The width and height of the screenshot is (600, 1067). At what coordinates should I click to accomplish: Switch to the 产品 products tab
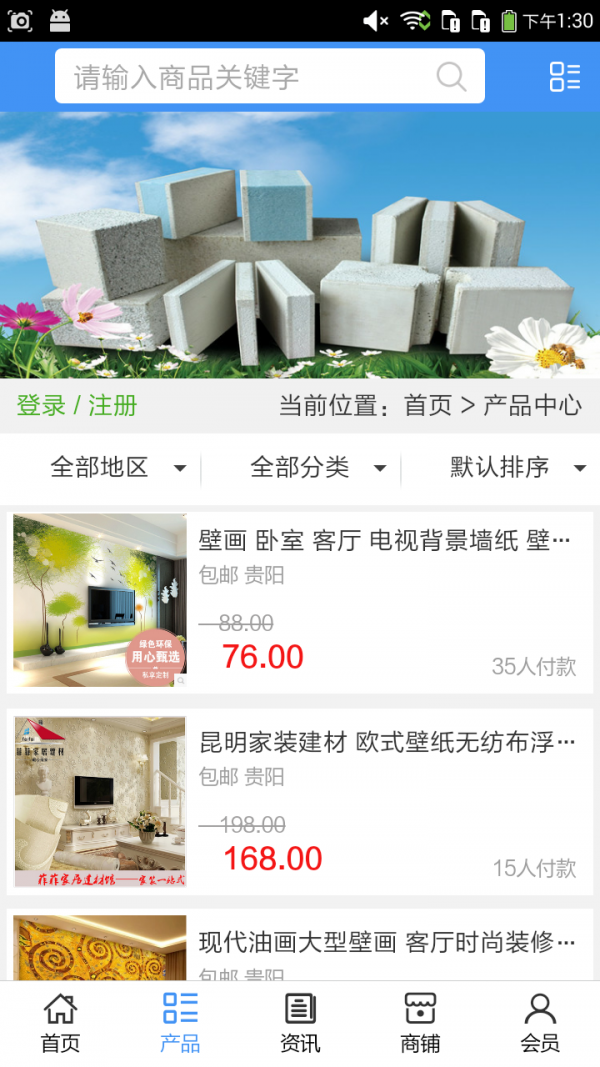(180, 1023)
